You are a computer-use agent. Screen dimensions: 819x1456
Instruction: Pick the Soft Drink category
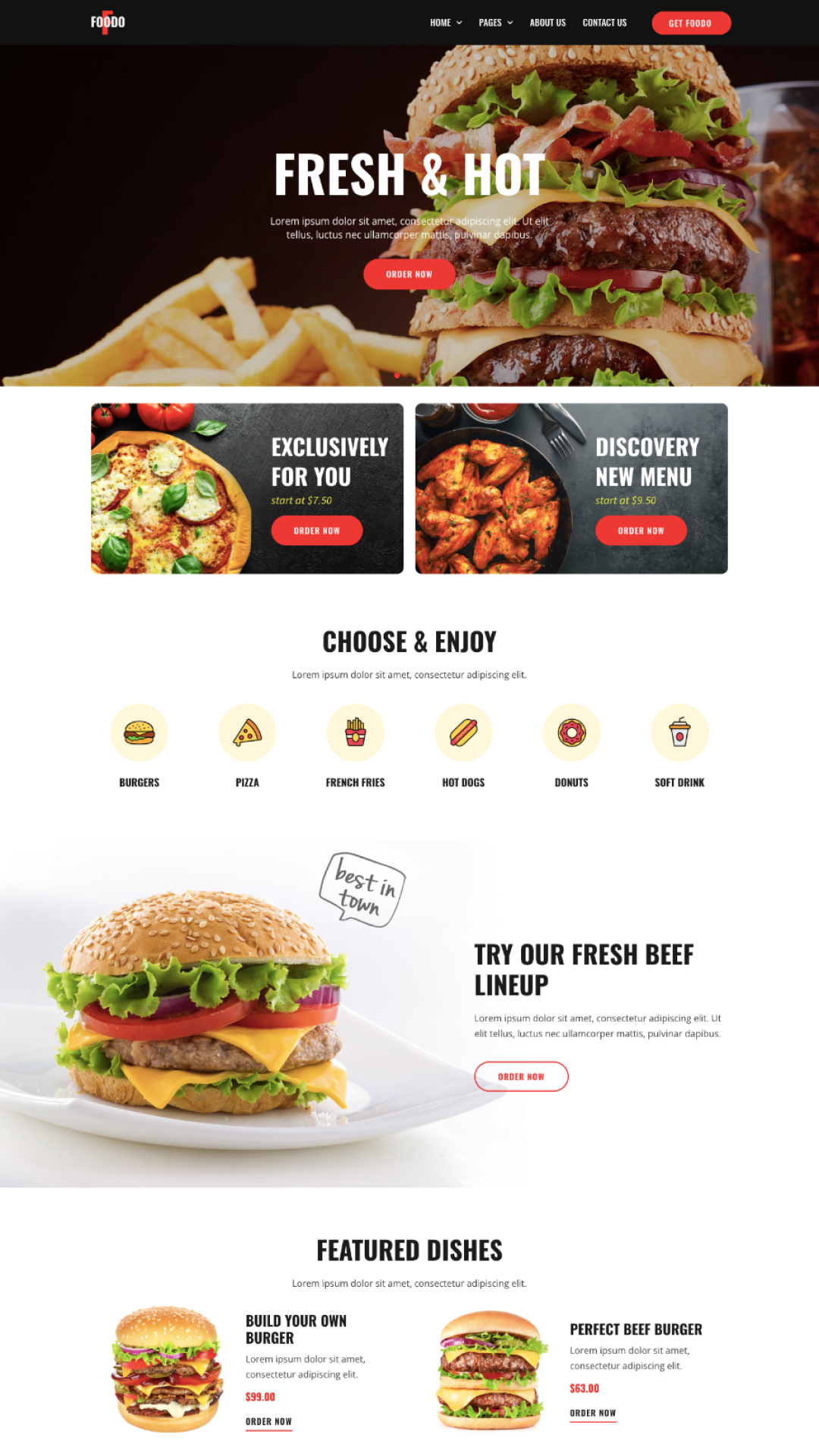(679, 745)
